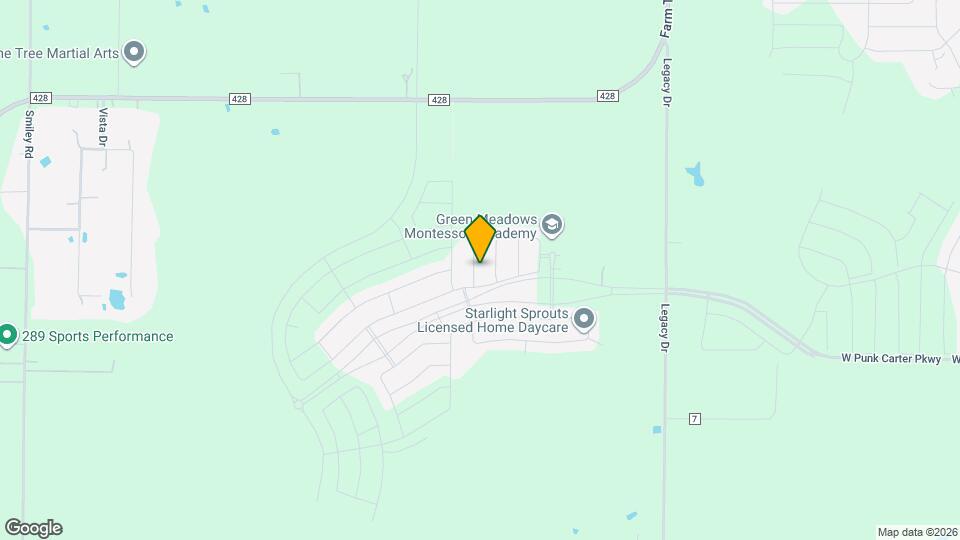Open Starlight Sprouts Licensed Home Daycare pin
The height and width of the screenshot is (540, 960).
pyautogui.click(x=585, y=320)
